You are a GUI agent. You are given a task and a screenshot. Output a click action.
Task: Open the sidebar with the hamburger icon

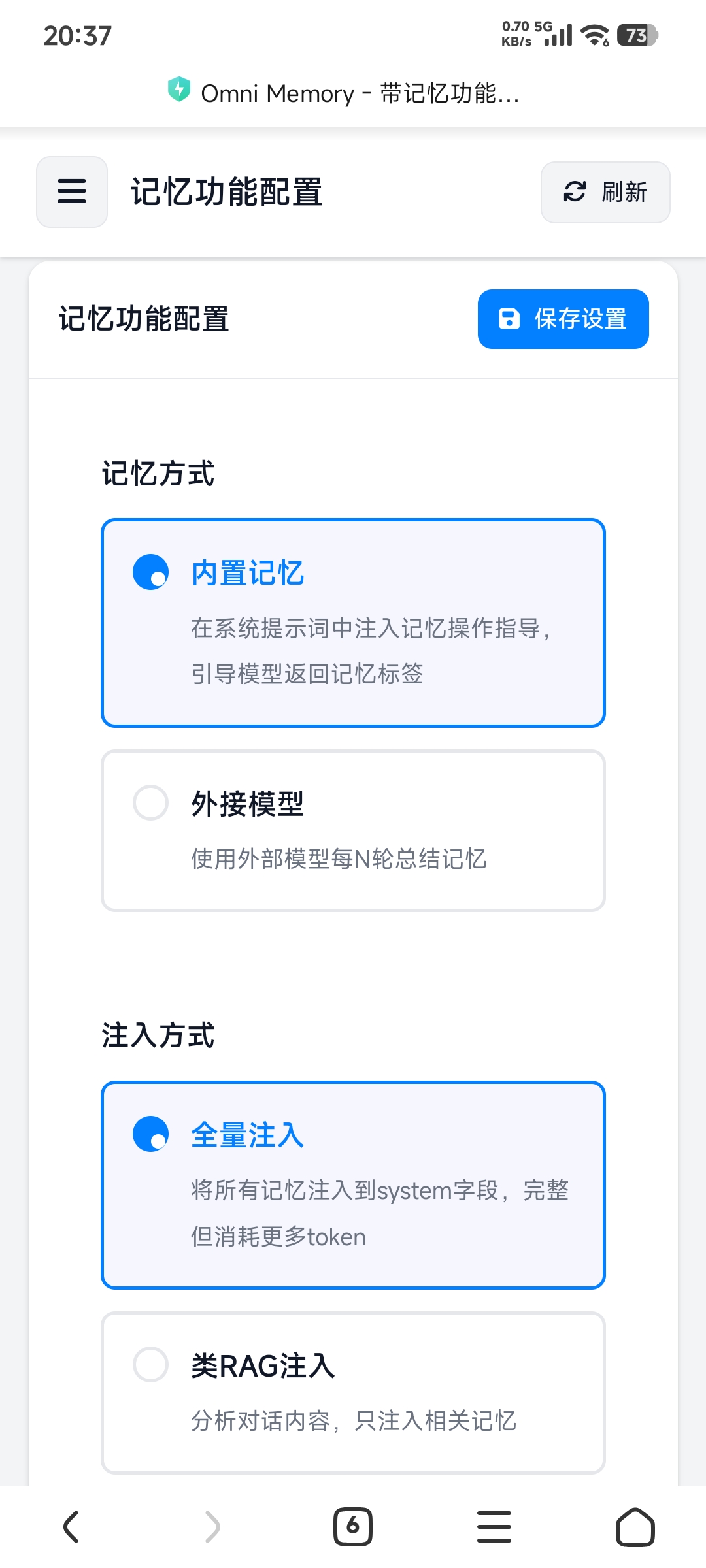(71, 191)
